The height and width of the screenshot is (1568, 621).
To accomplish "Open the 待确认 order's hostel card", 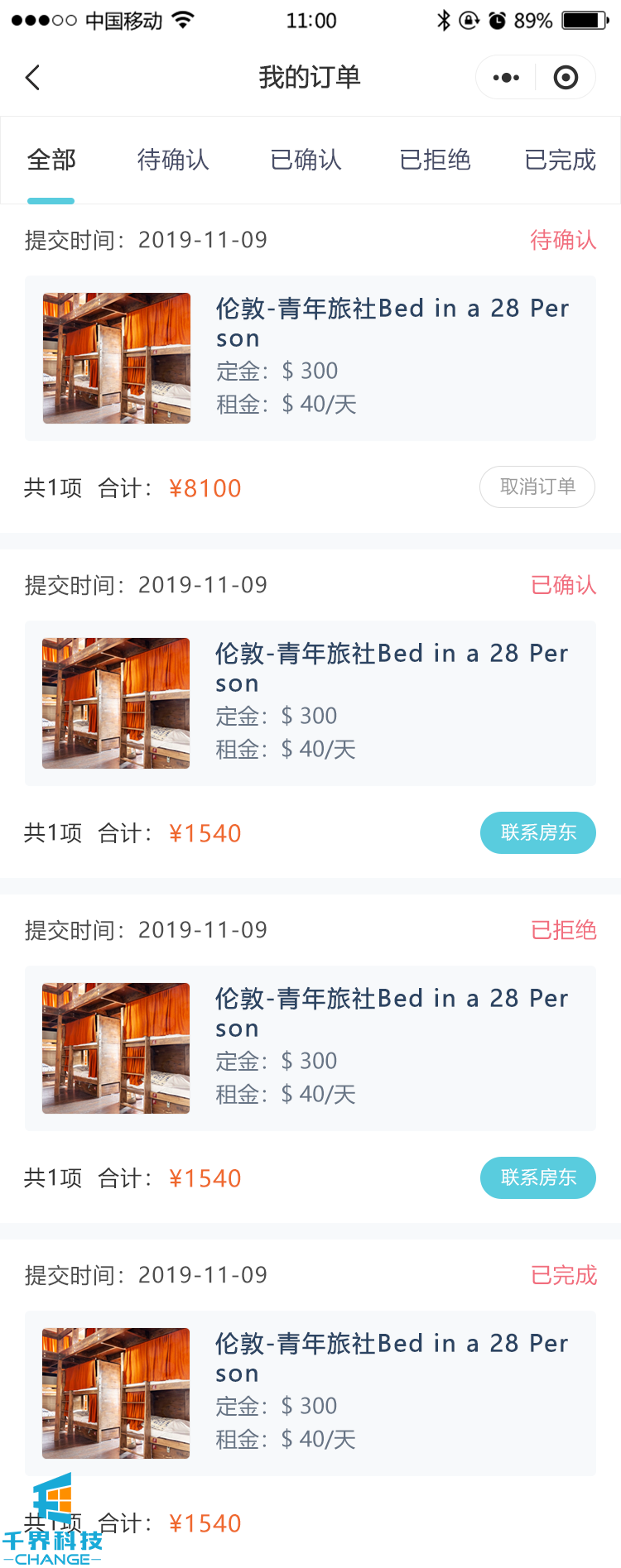I will pyautogui.click(x=310, y=357).
